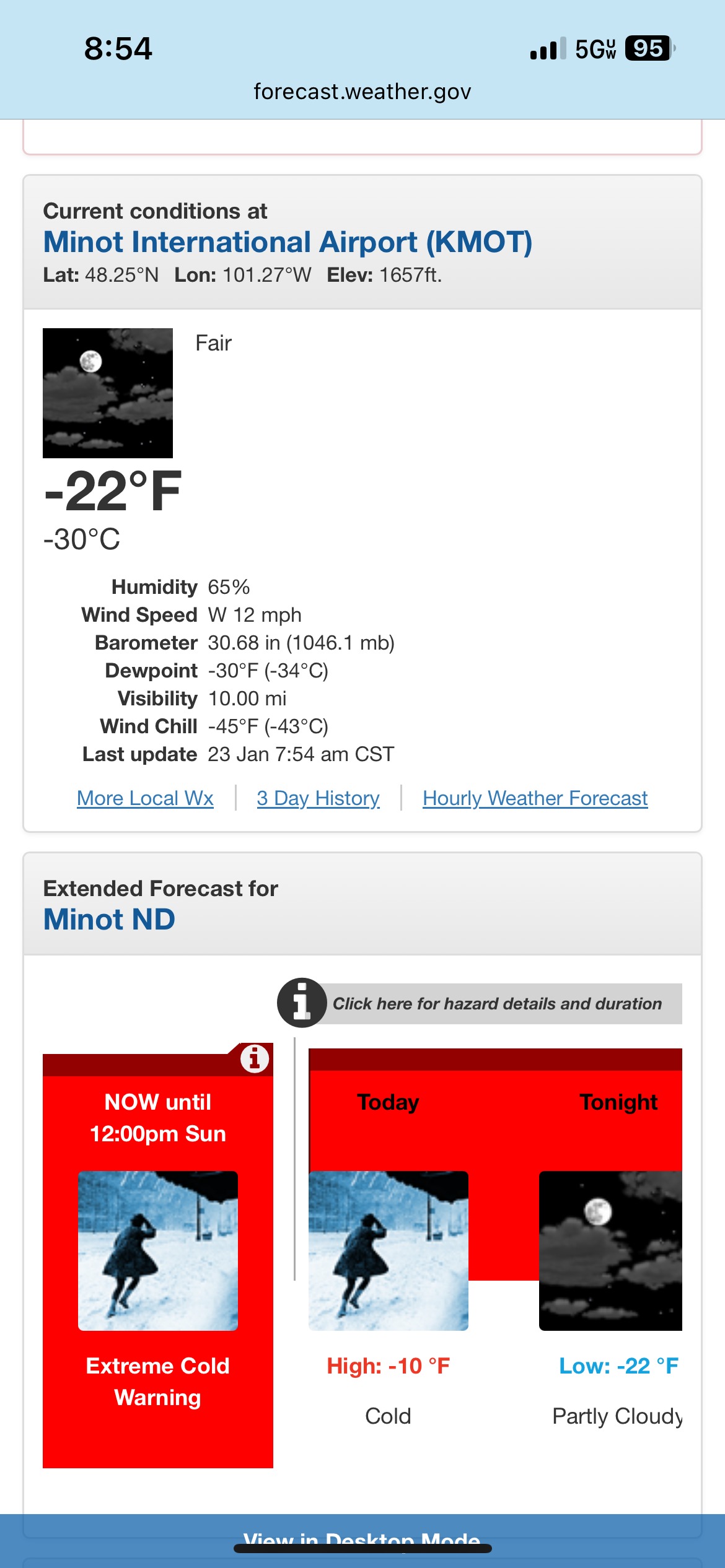The width and height of the screenshot is (725, 1568).
Task: Tap the forecast.weather.gov address bar
Action: click(362, 92)
